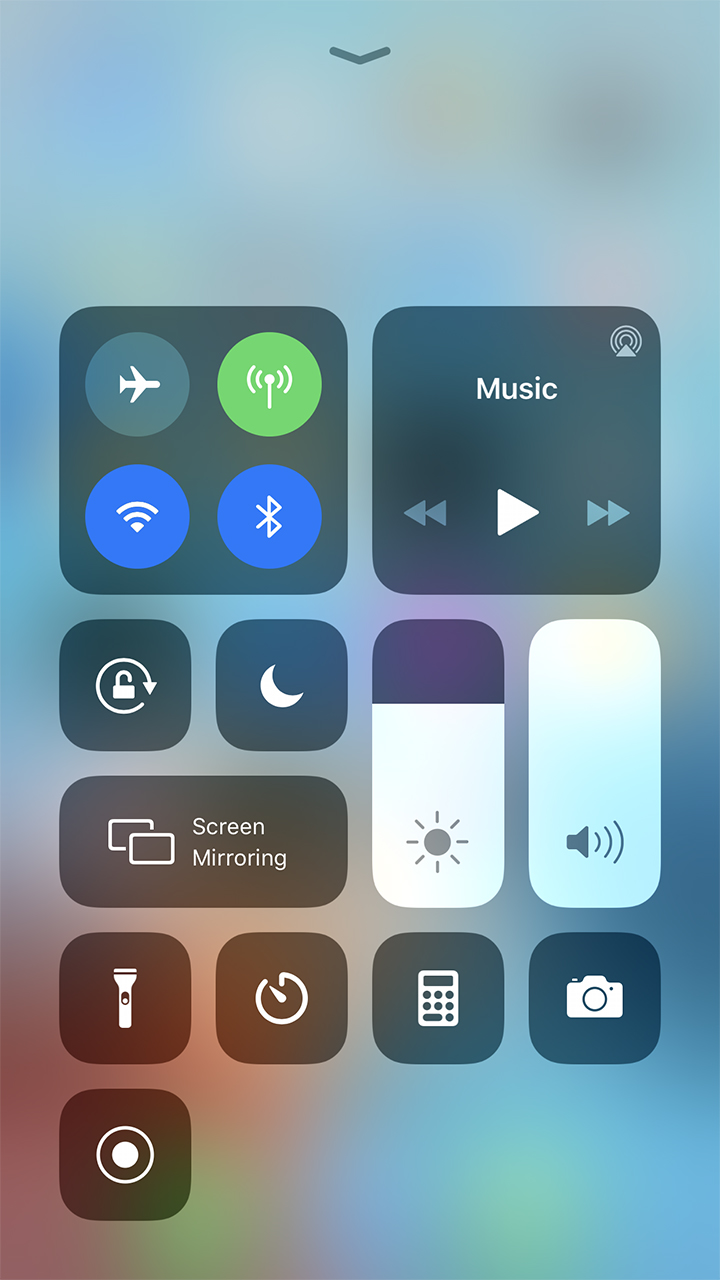Open Screen Mirroring
The width and height of the screenshot is (720, 1280).
coord(203,842)
